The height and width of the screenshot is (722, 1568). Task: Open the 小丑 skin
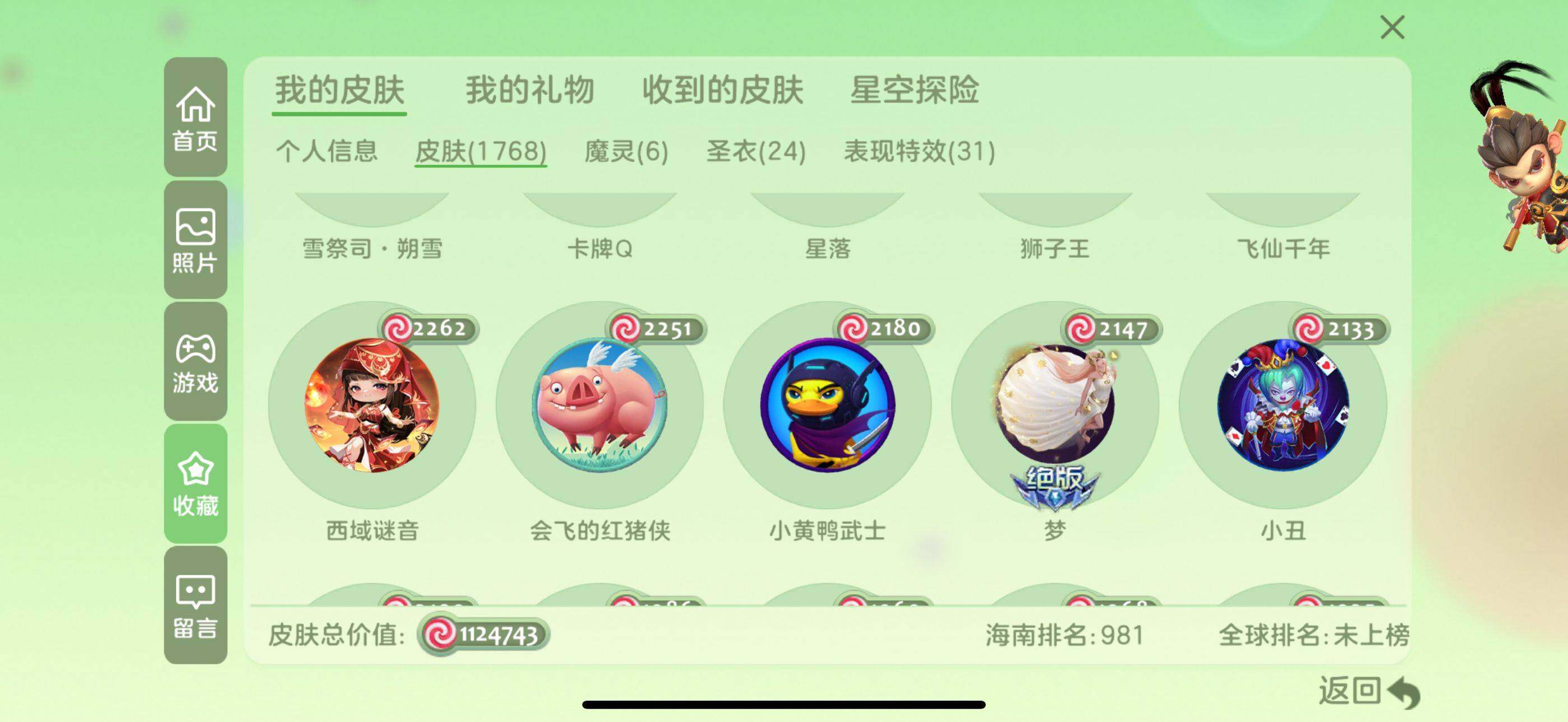(1282, 406)
